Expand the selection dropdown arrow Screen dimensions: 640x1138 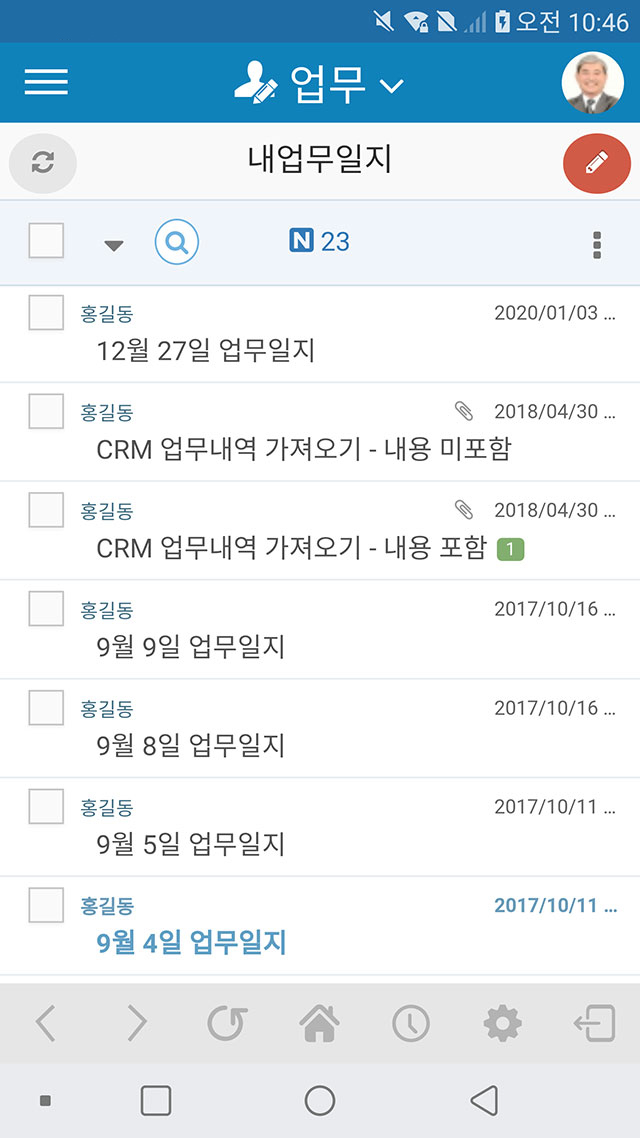[113, 246]
